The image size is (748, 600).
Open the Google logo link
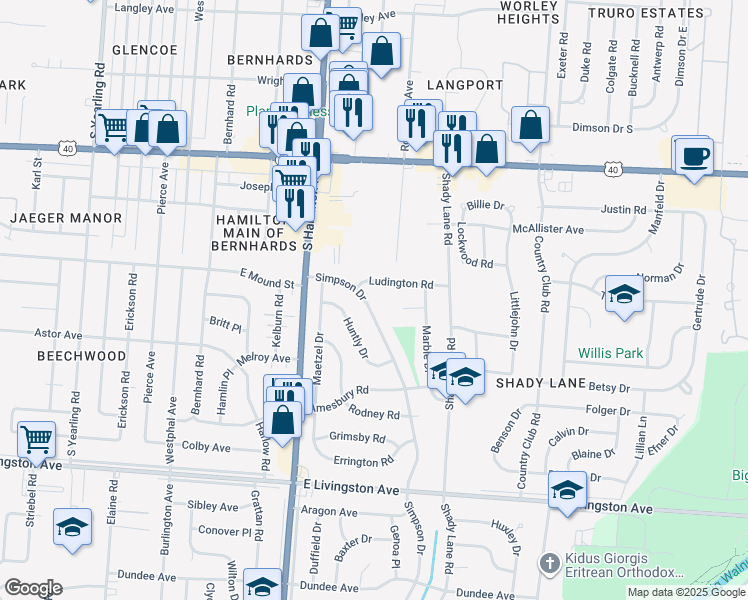point(33,587)
